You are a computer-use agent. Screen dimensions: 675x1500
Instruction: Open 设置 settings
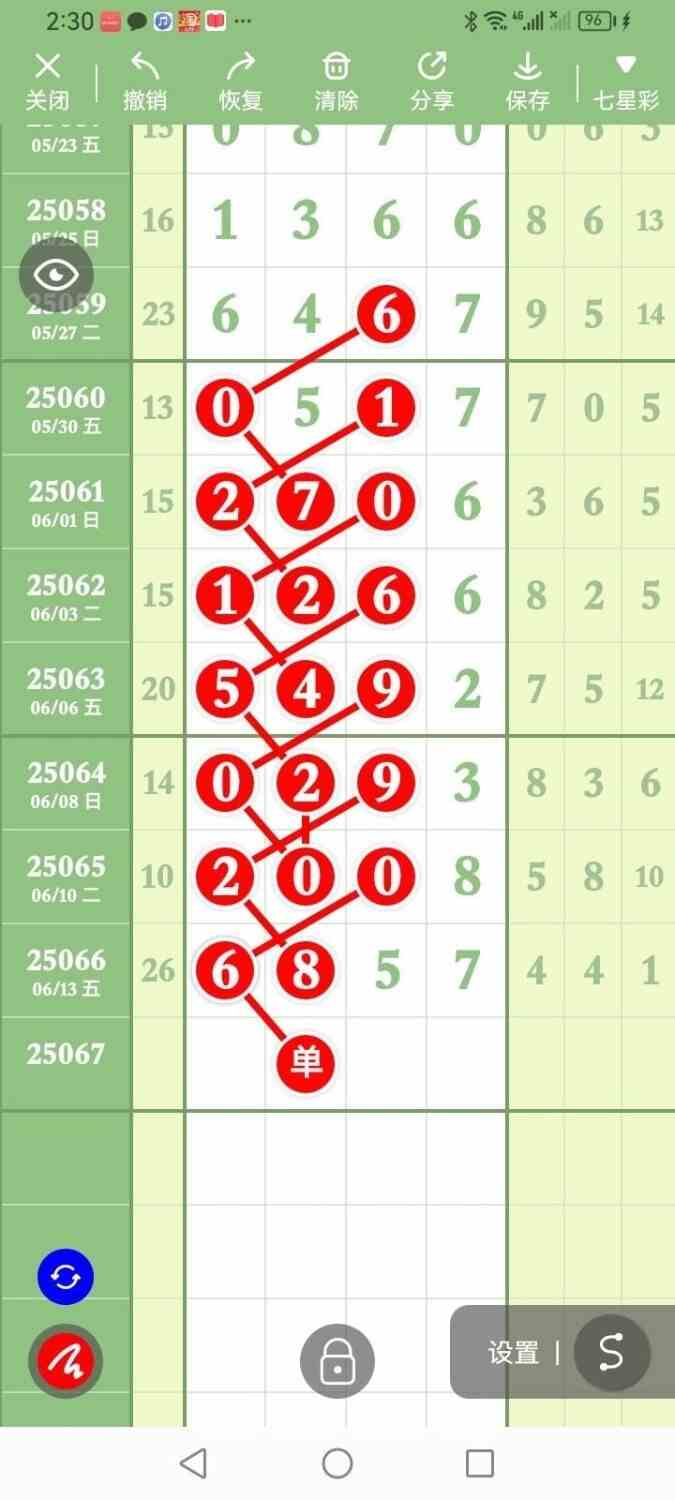pyautogui.click(x=513, y=1353)
